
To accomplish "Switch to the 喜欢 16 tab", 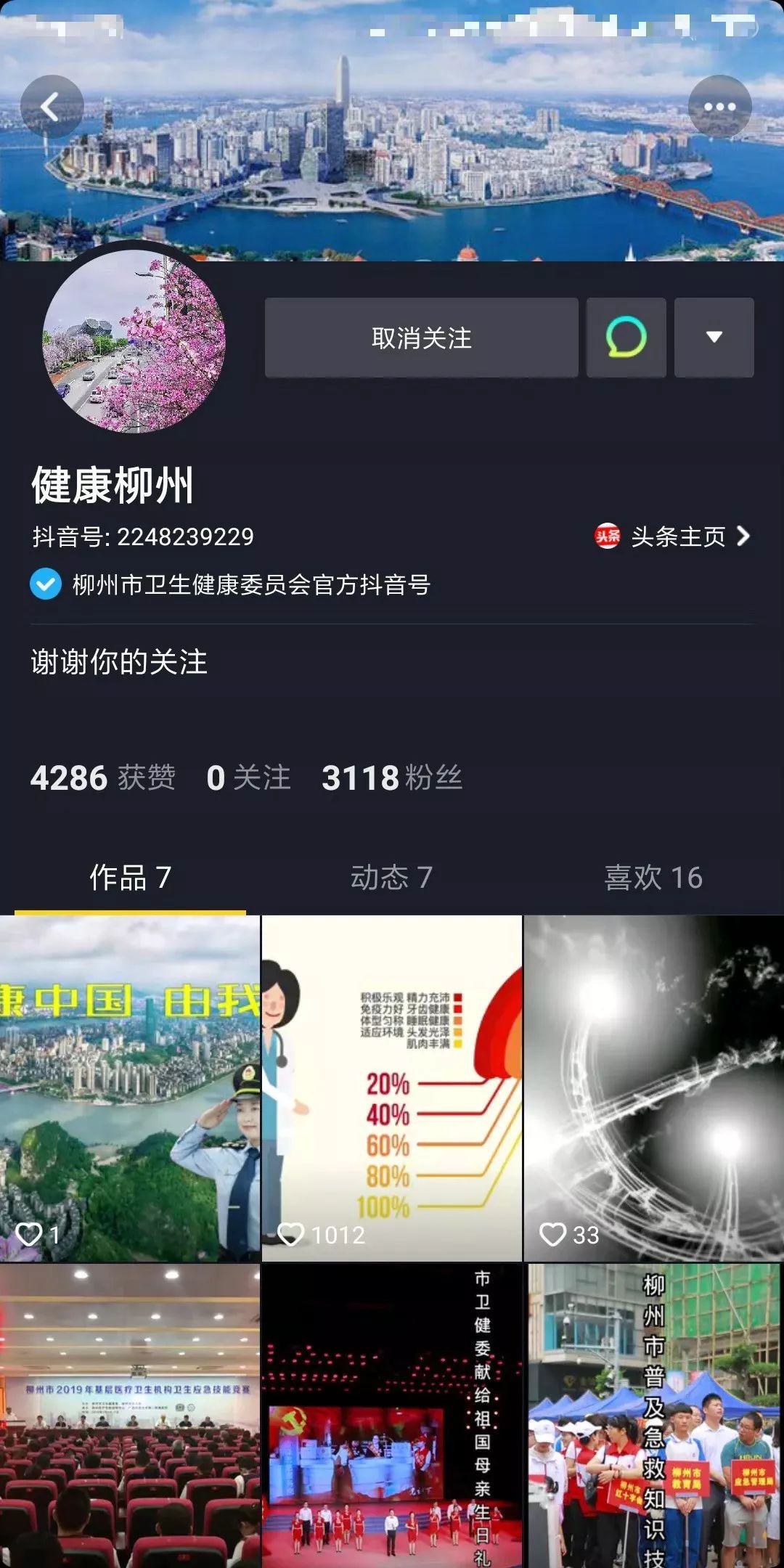I will click(x=653, y=877).
